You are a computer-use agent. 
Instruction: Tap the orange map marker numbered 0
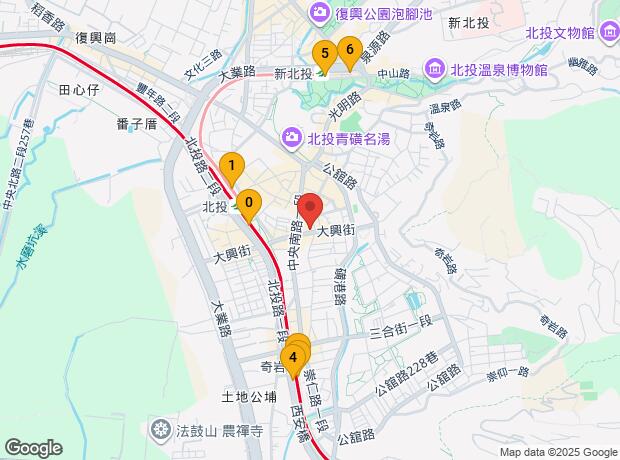click(248, 202)
